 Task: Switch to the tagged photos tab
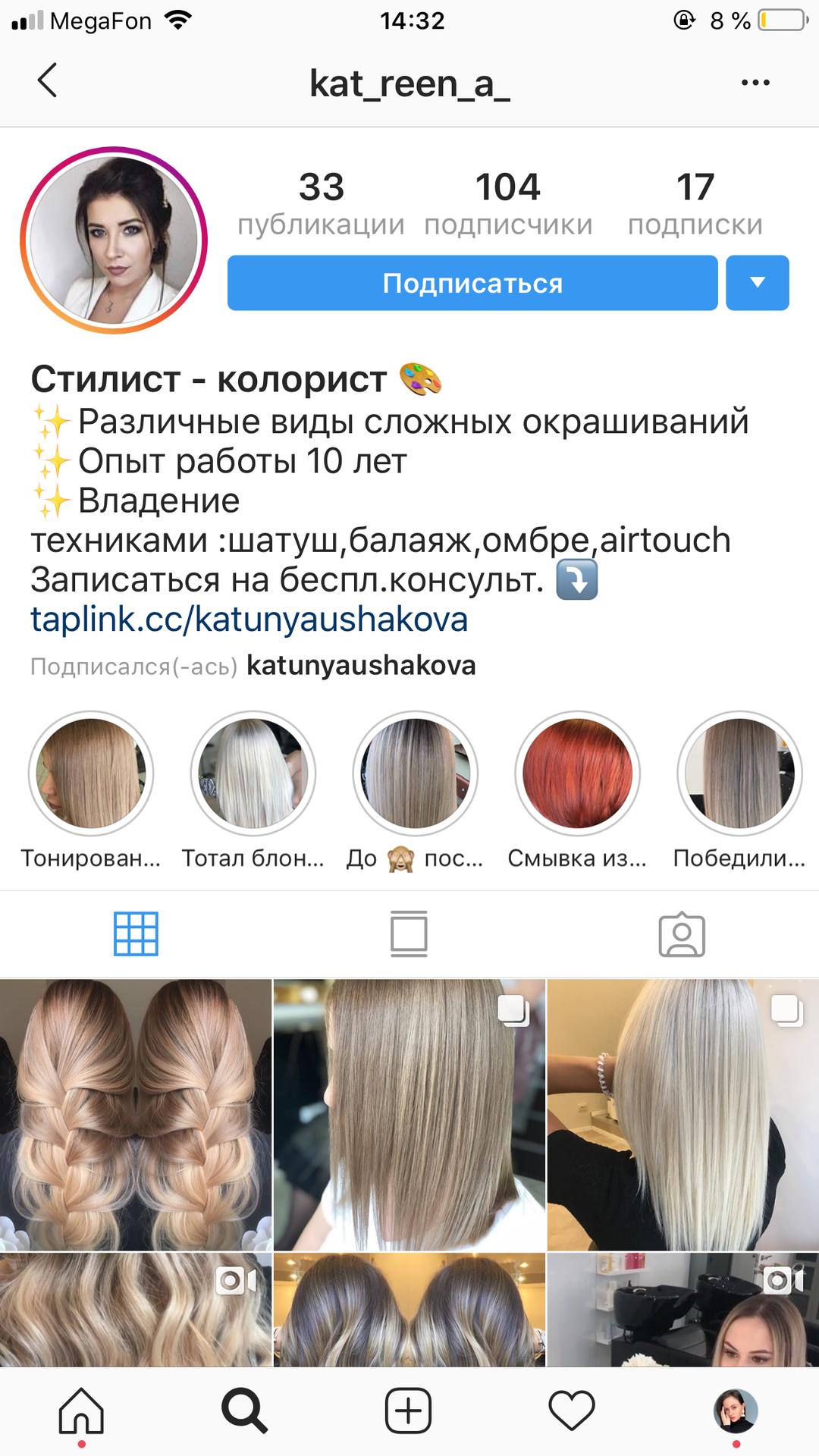[x=682, y=934]
